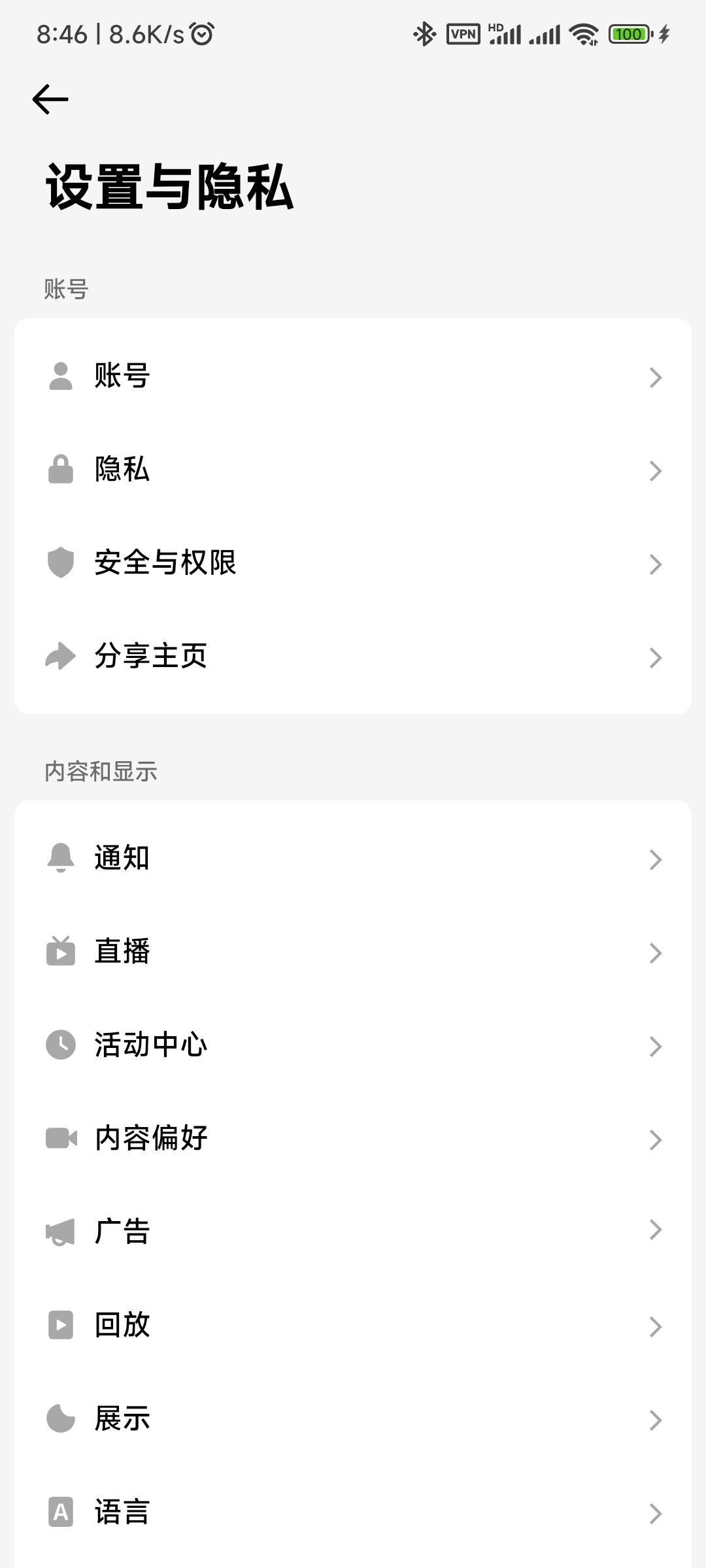Open the 广告 ads settings
The image size is (706, 1568).
pos(353,1232)
